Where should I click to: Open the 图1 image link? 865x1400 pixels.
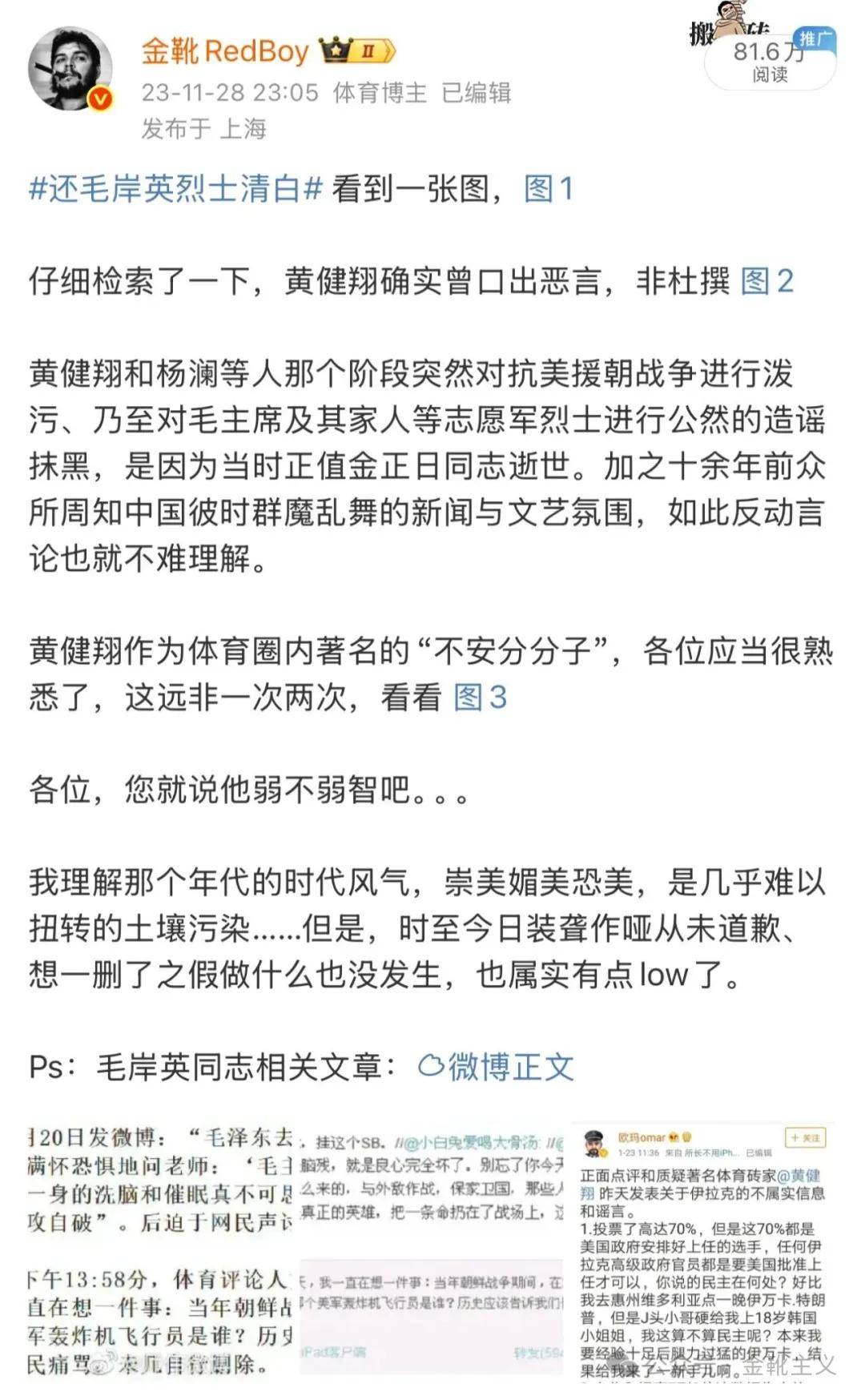point(549,189)
